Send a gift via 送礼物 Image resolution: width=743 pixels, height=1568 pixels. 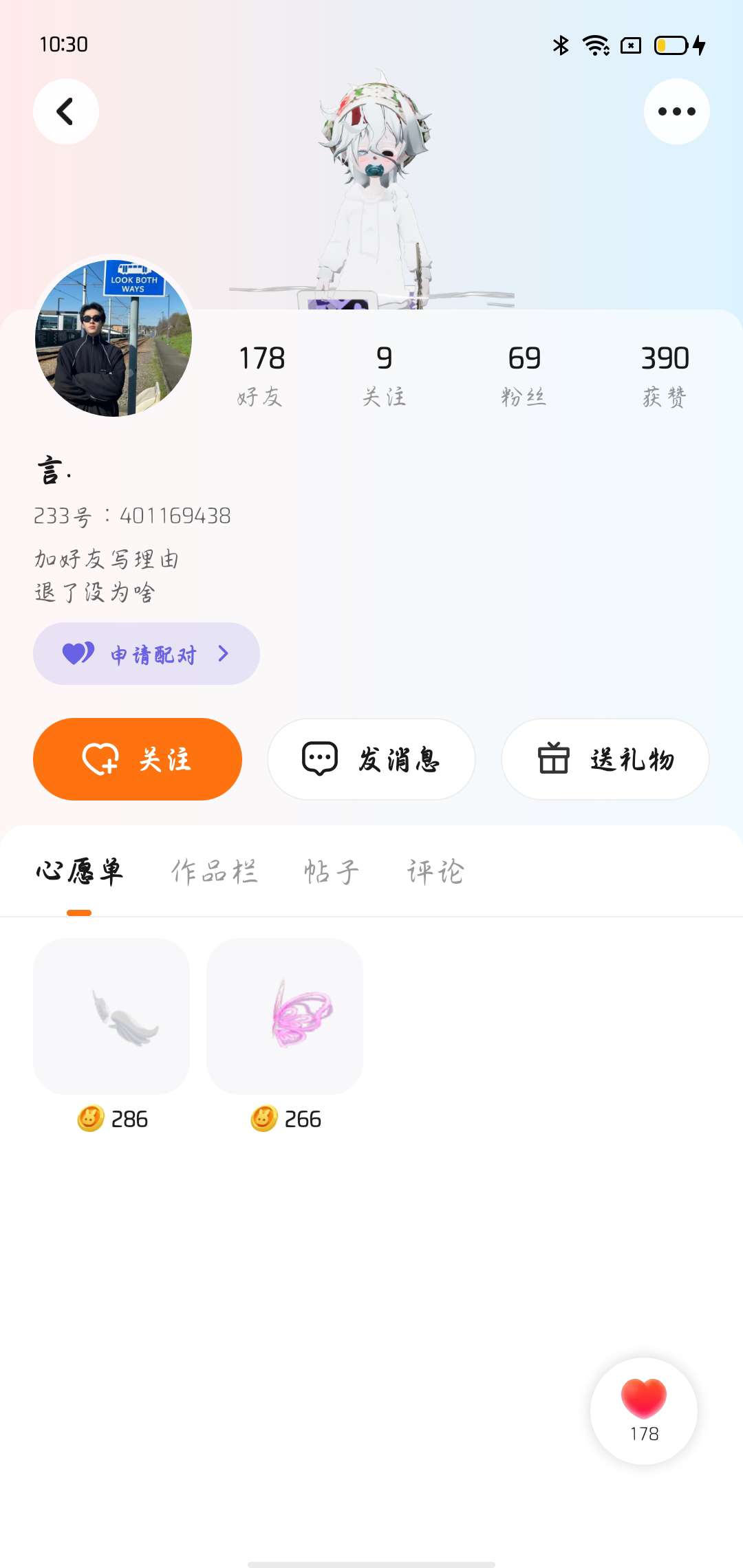tap(605, 759)
